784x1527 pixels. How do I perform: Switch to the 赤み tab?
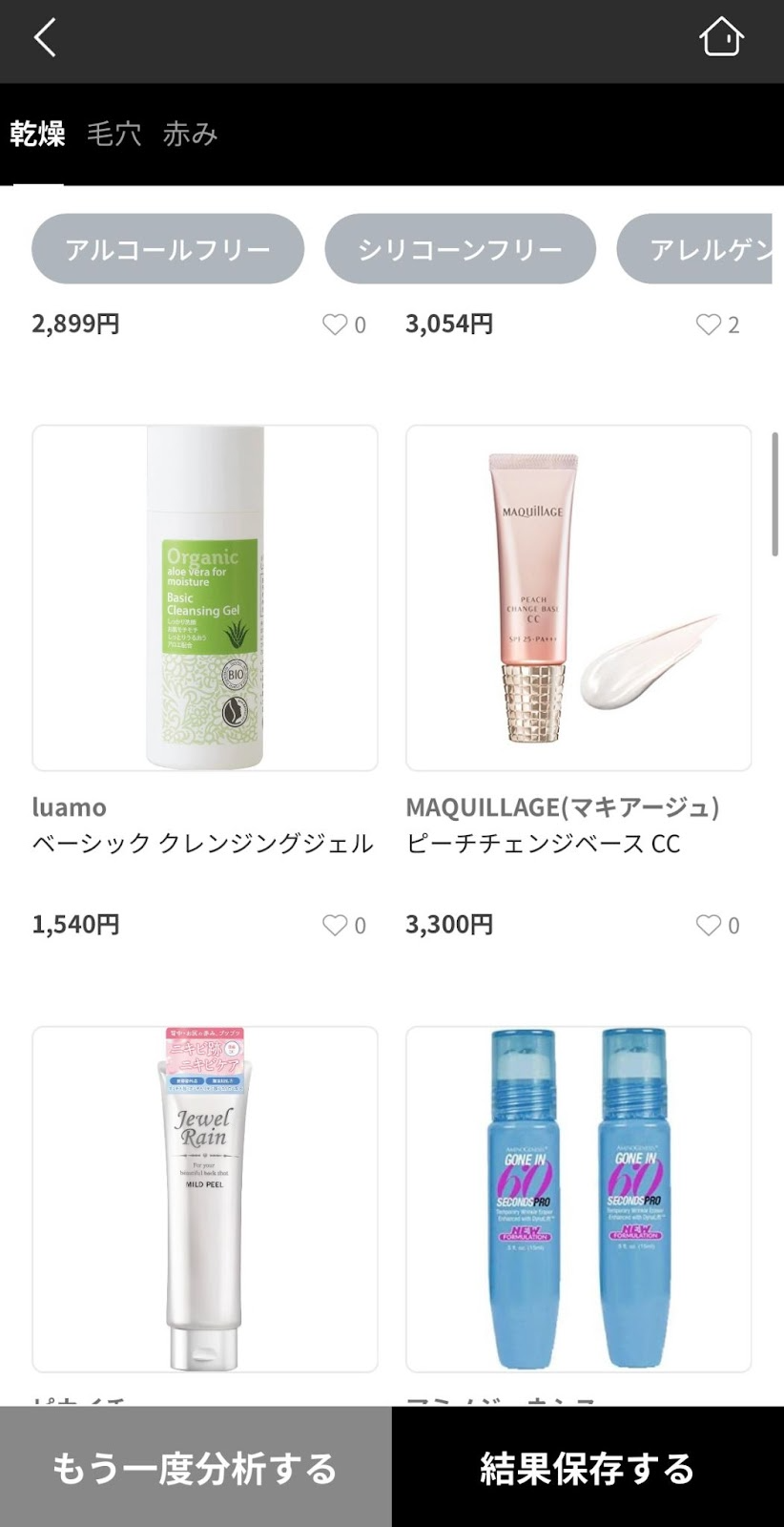(190, 135)
